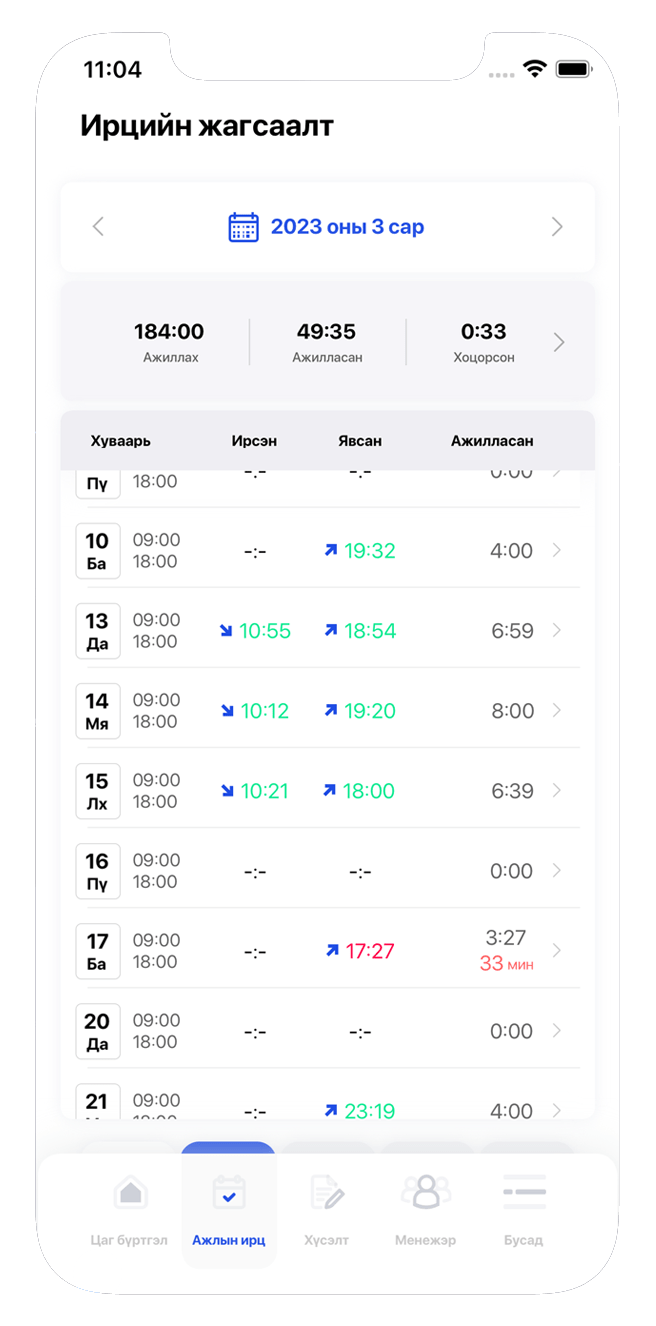This screenshot has width=656, height=1326.
Task: Open attendance details for 10 Ба
Action: click(x=327, y=551)
